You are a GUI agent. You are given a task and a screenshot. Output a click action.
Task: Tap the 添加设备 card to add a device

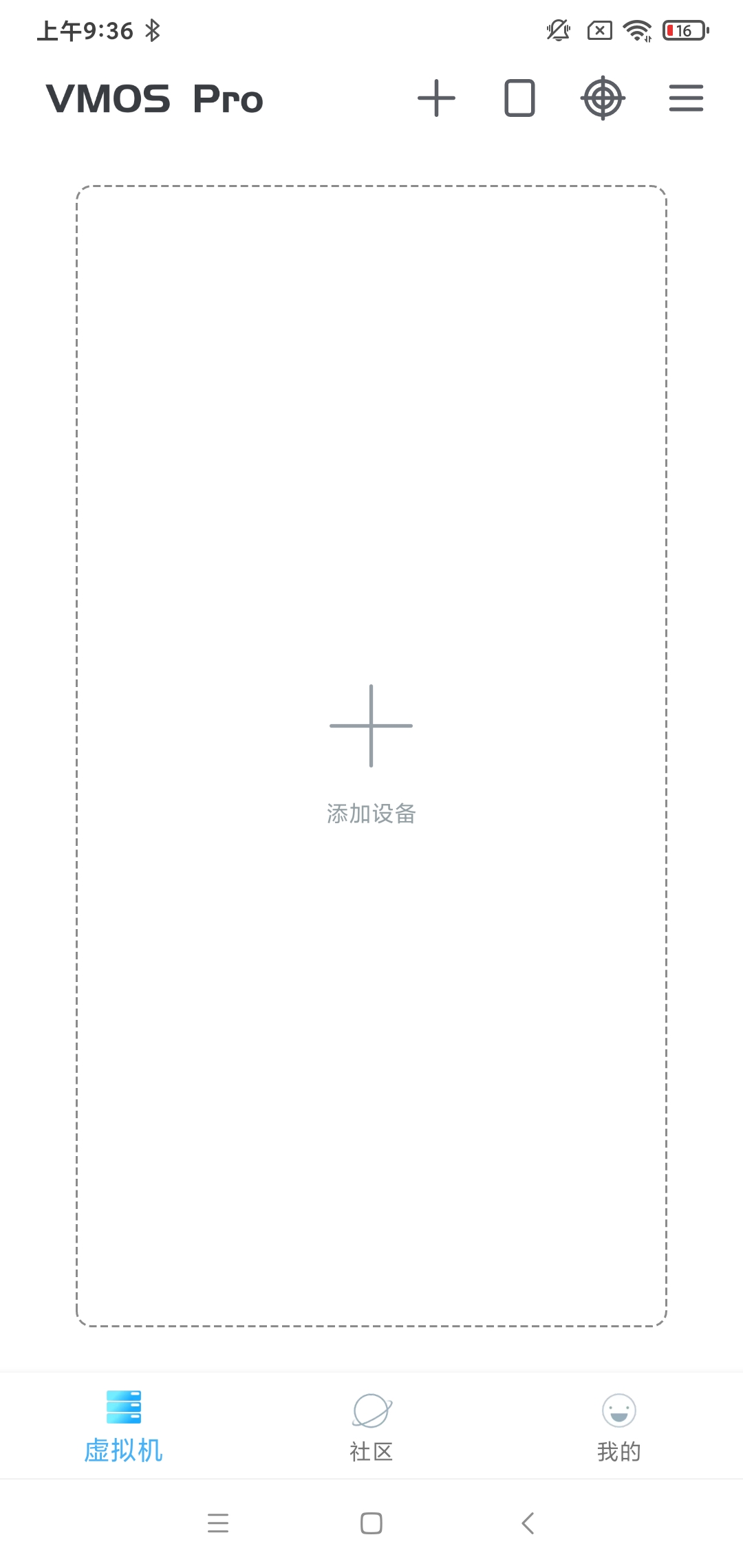coord(371,755)
